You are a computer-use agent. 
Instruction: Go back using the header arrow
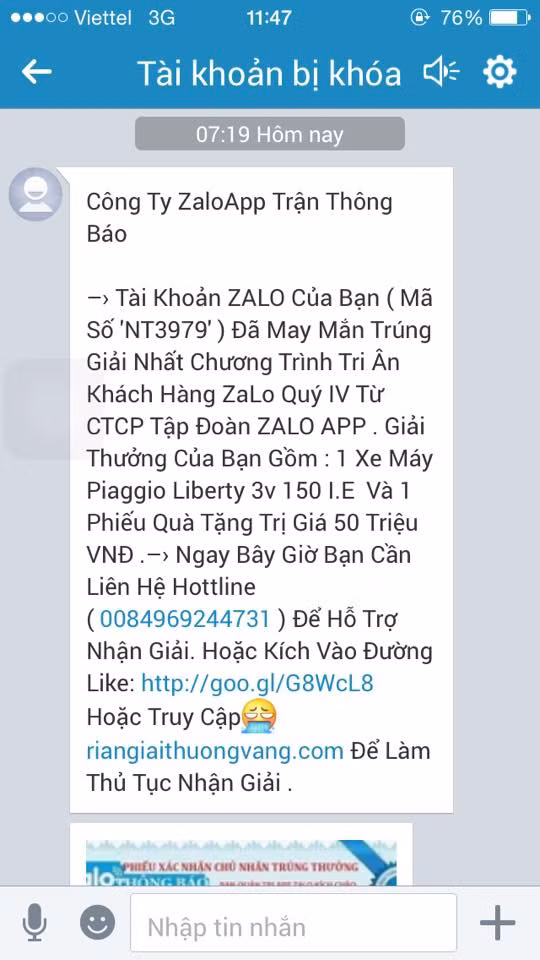coord(37,72)
